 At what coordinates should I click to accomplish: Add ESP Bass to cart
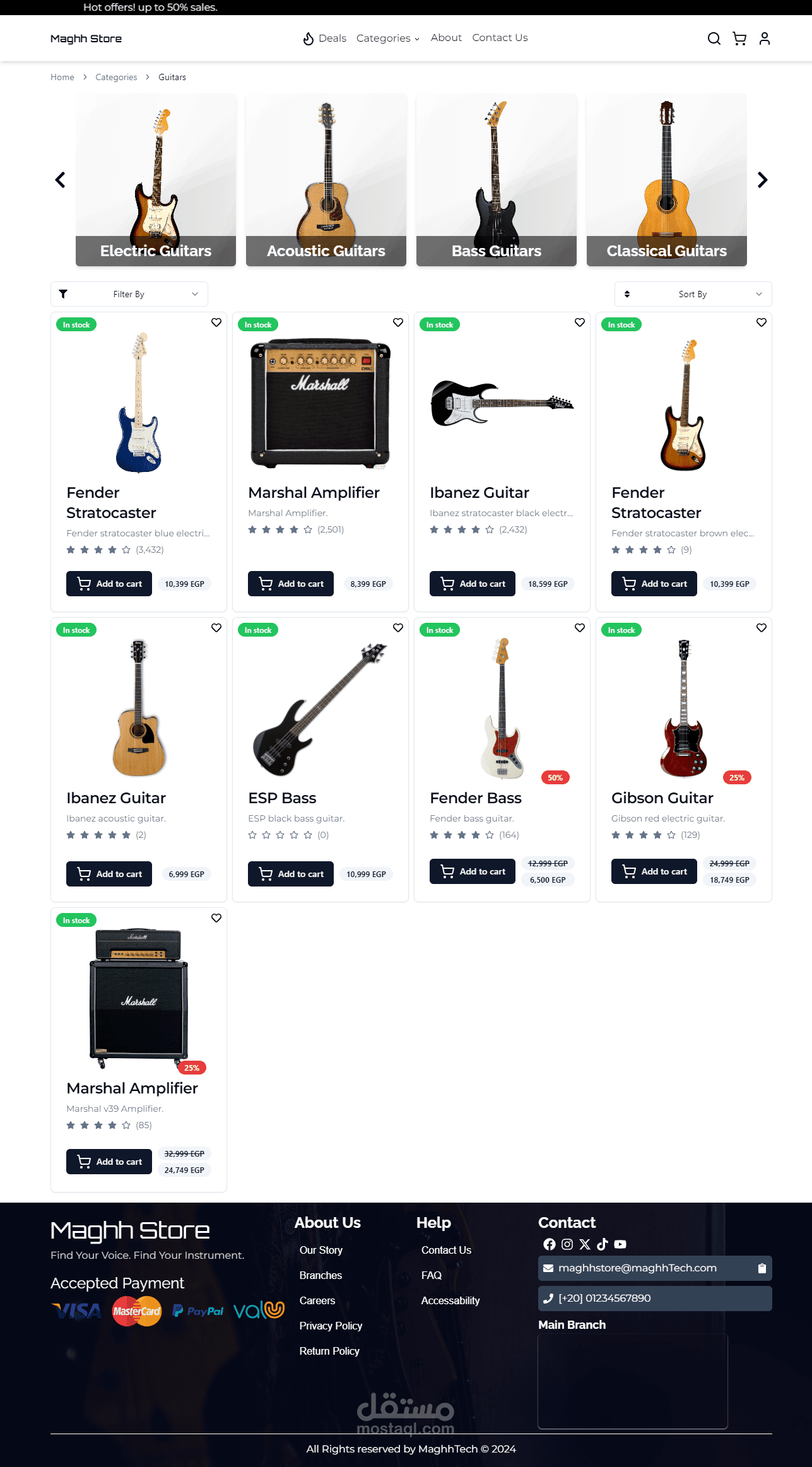point(290,874)
